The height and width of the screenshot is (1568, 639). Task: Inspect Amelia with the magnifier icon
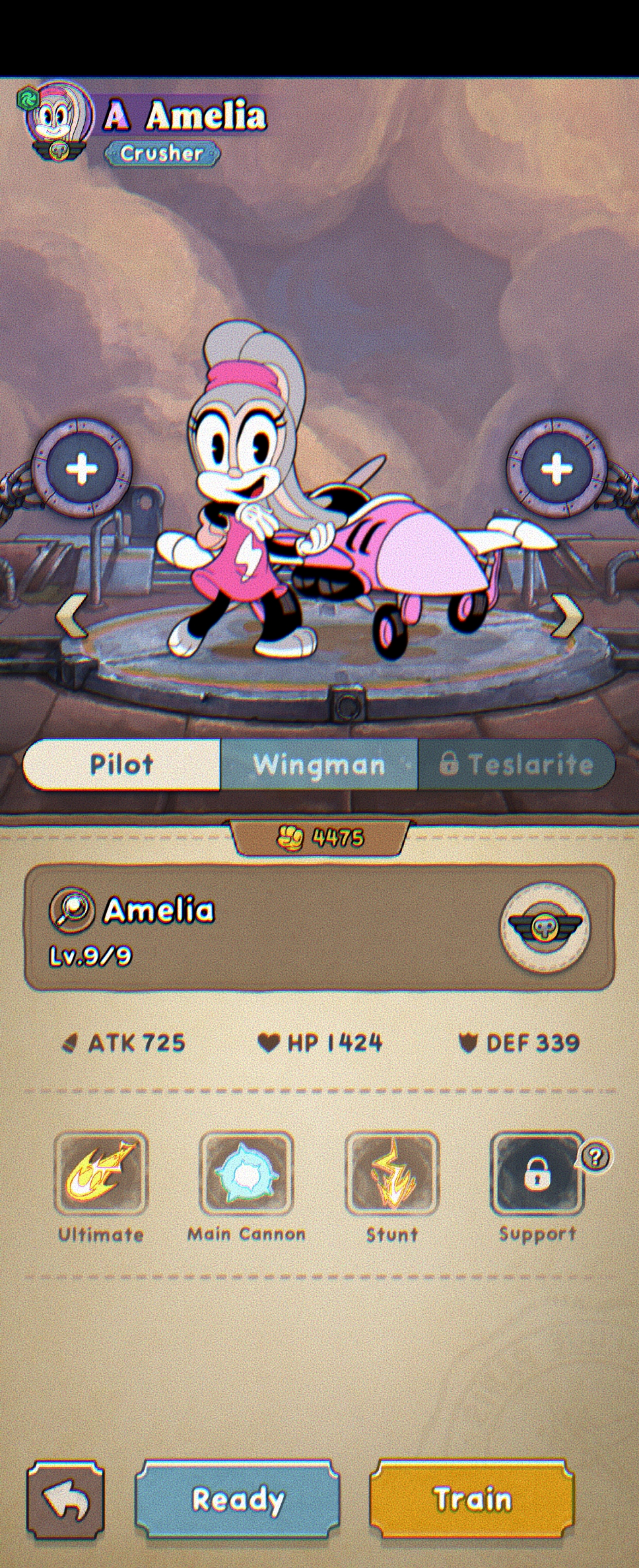click(x=71, y=911)
